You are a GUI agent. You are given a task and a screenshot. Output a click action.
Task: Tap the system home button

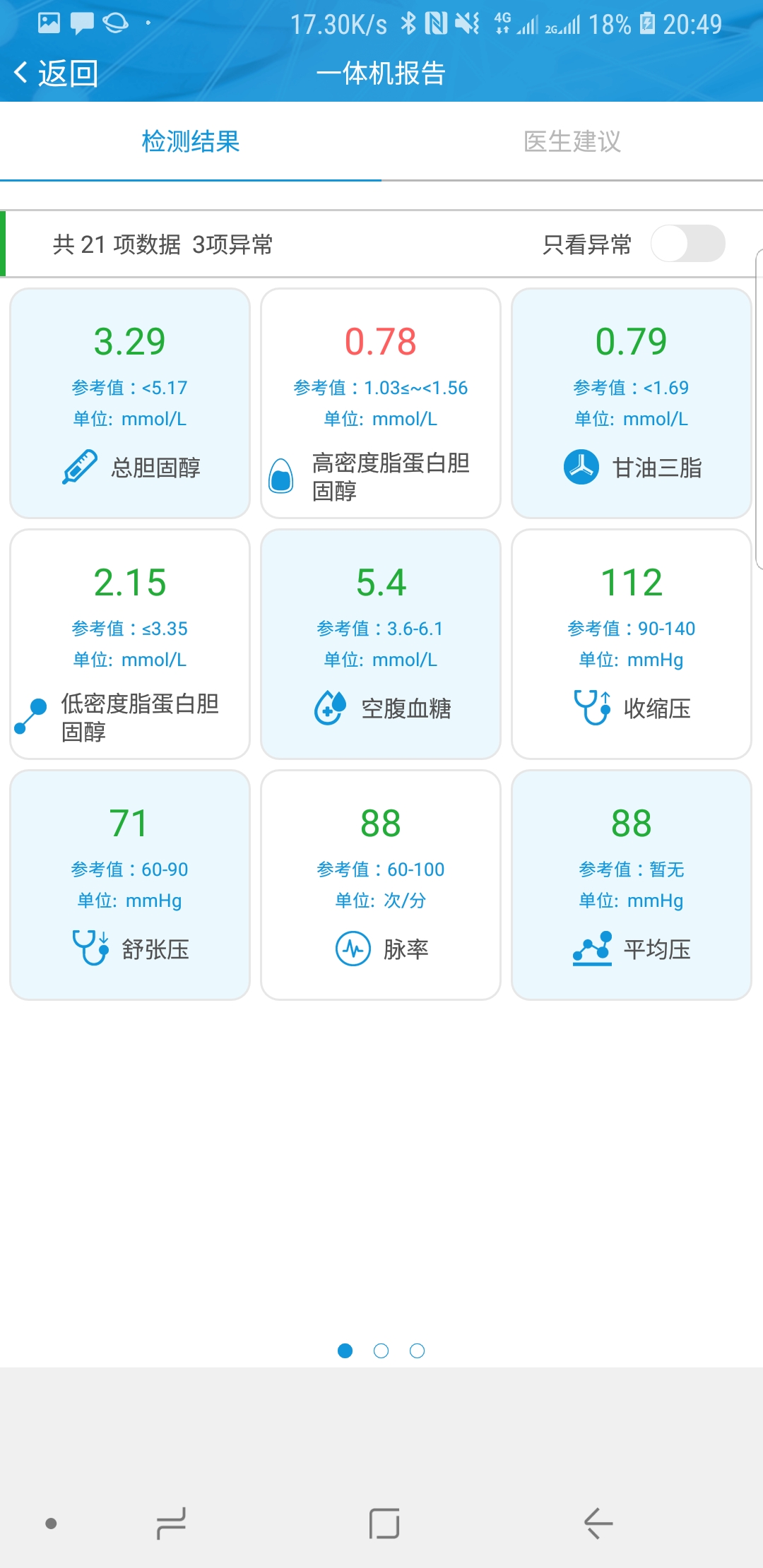pyautogui.click(x=384, y=1524)
